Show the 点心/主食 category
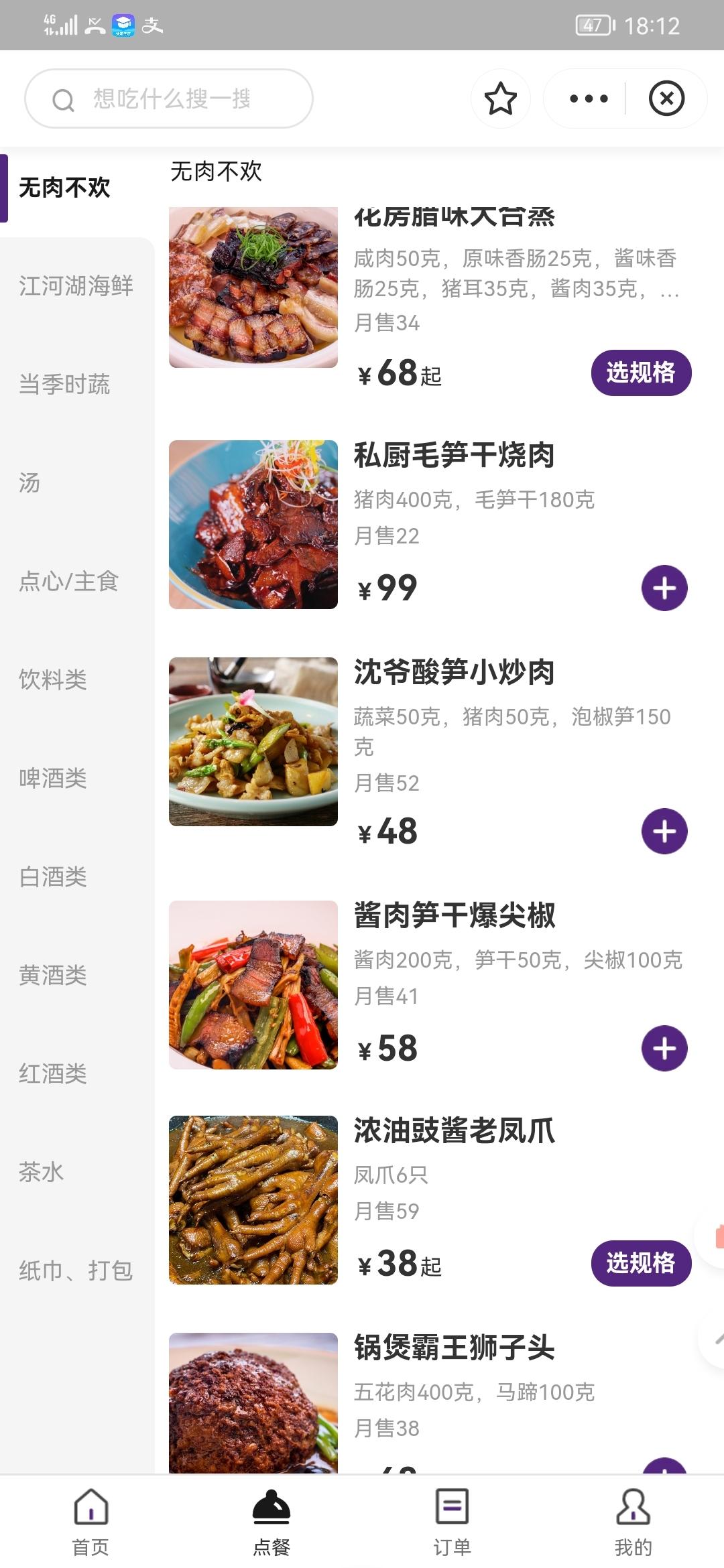 (x=68, y=582)
